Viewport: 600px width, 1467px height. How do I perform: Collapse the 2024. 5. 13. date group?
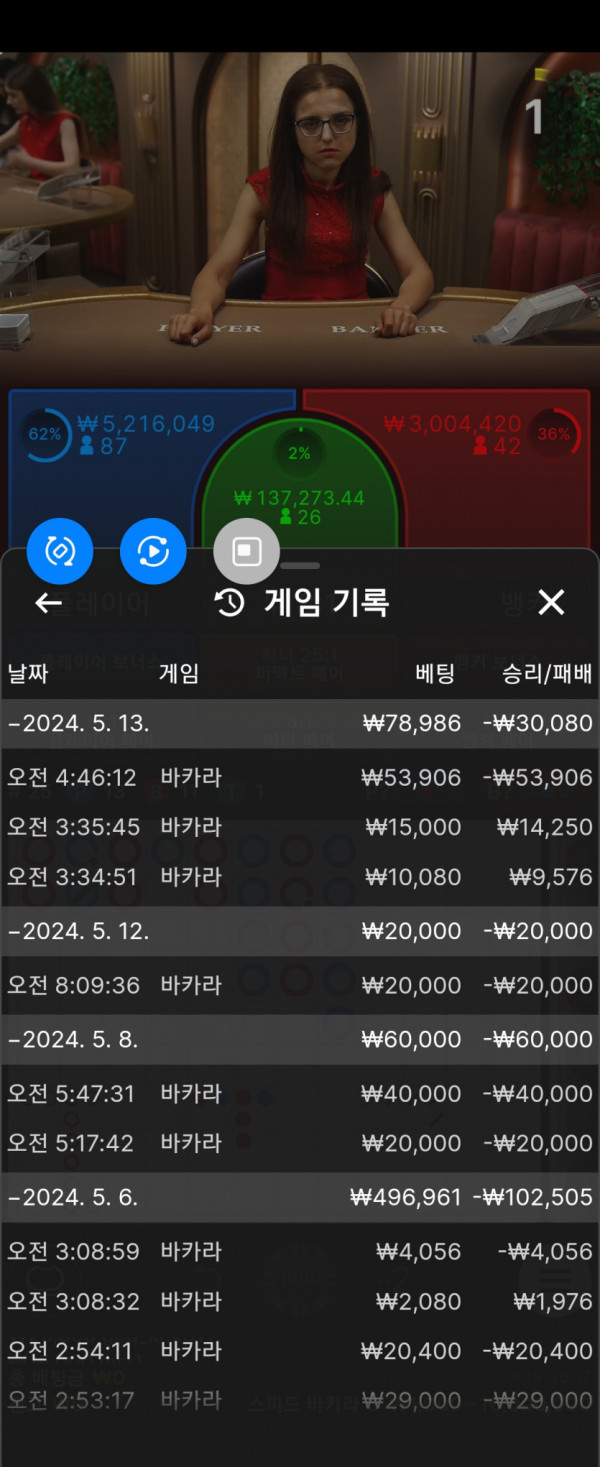pos(78,723)
